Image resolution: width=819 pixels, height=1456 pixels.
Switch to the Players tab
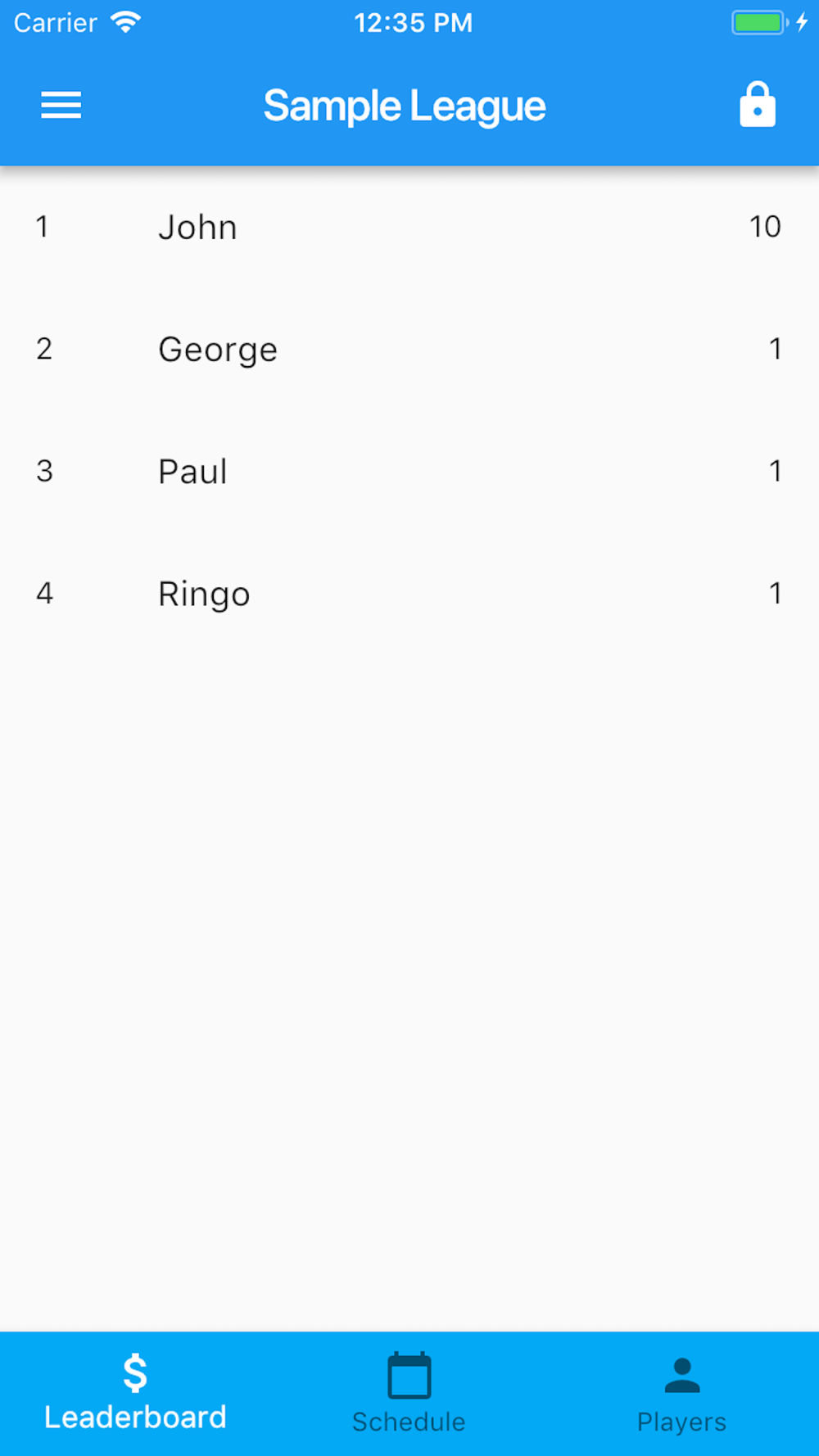tap(682, 1394)
